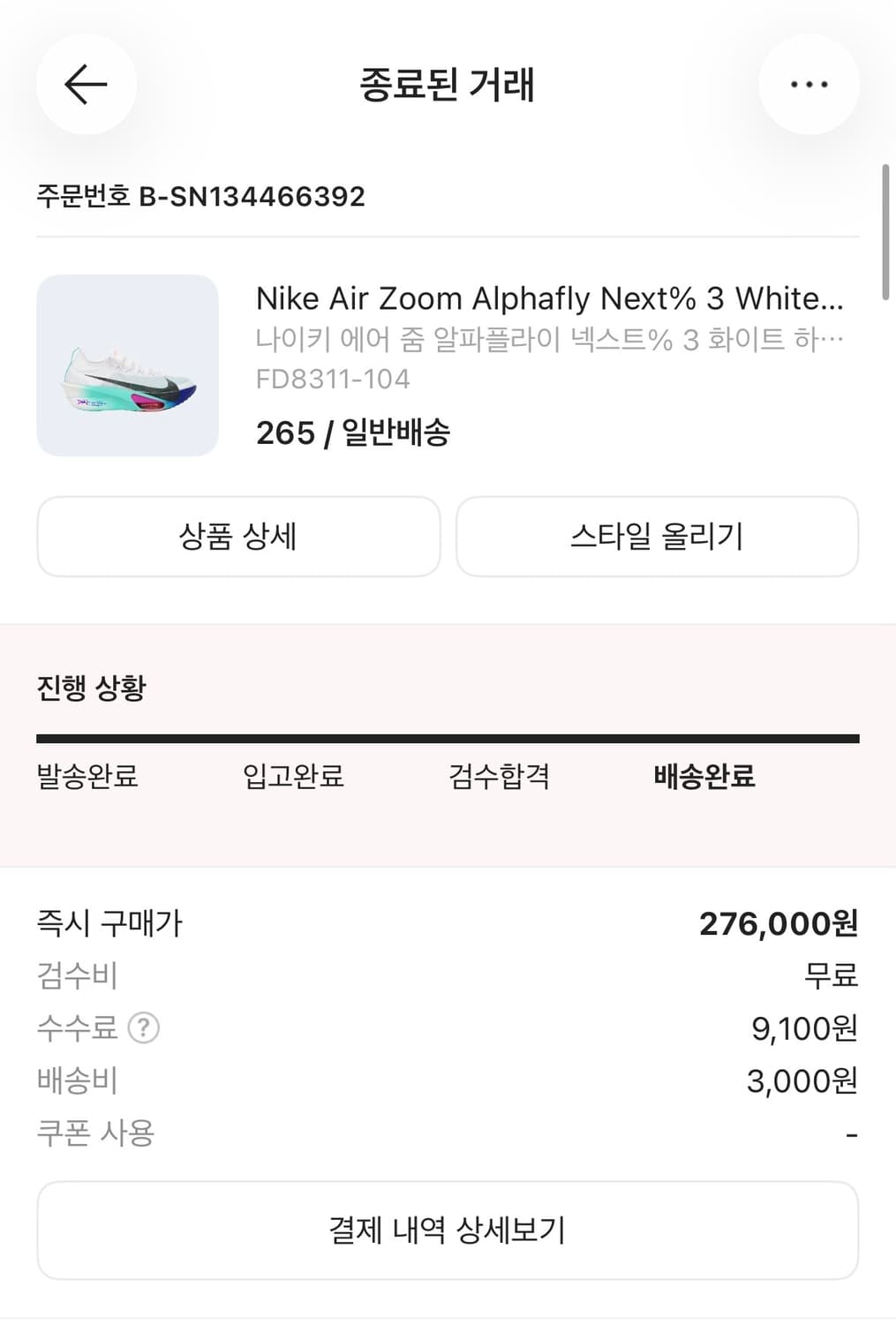This screenshot has height=1324, width=896.
Task: Tap the back arrow icon
Action: click(86, 85)
